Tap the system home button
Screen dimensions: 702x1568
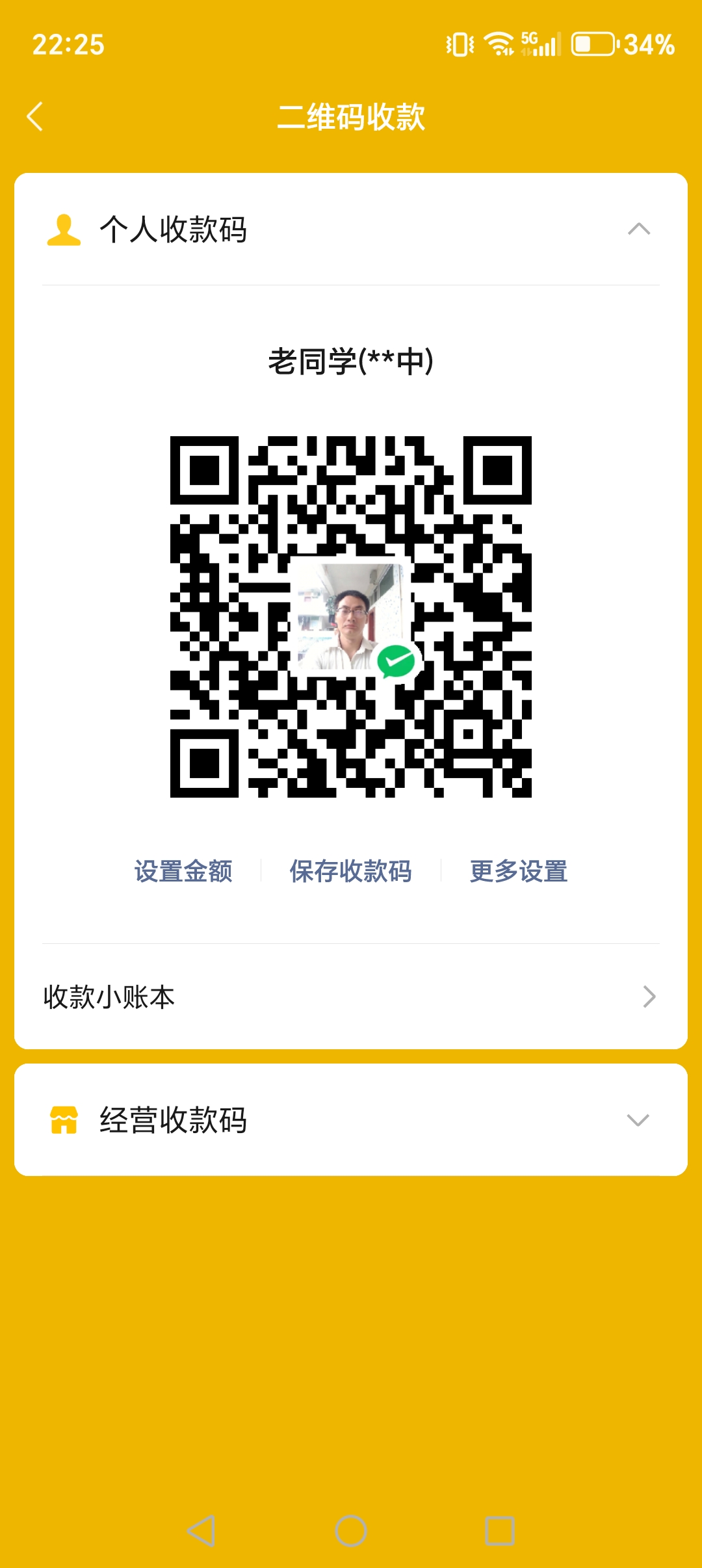351,1531
